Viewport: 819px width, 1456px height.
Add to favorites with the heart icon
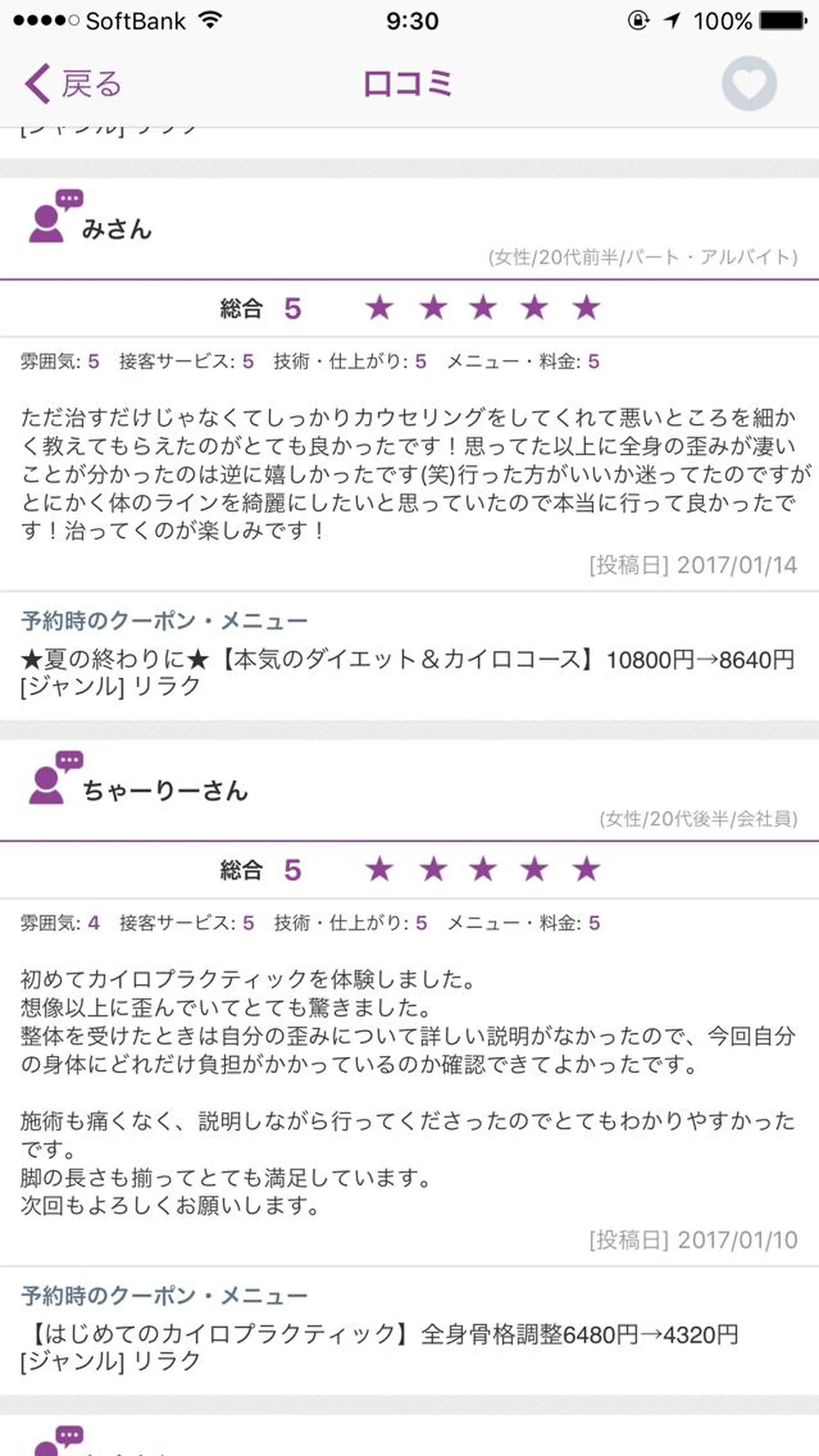pyautogui.click(x=748, y=84)
